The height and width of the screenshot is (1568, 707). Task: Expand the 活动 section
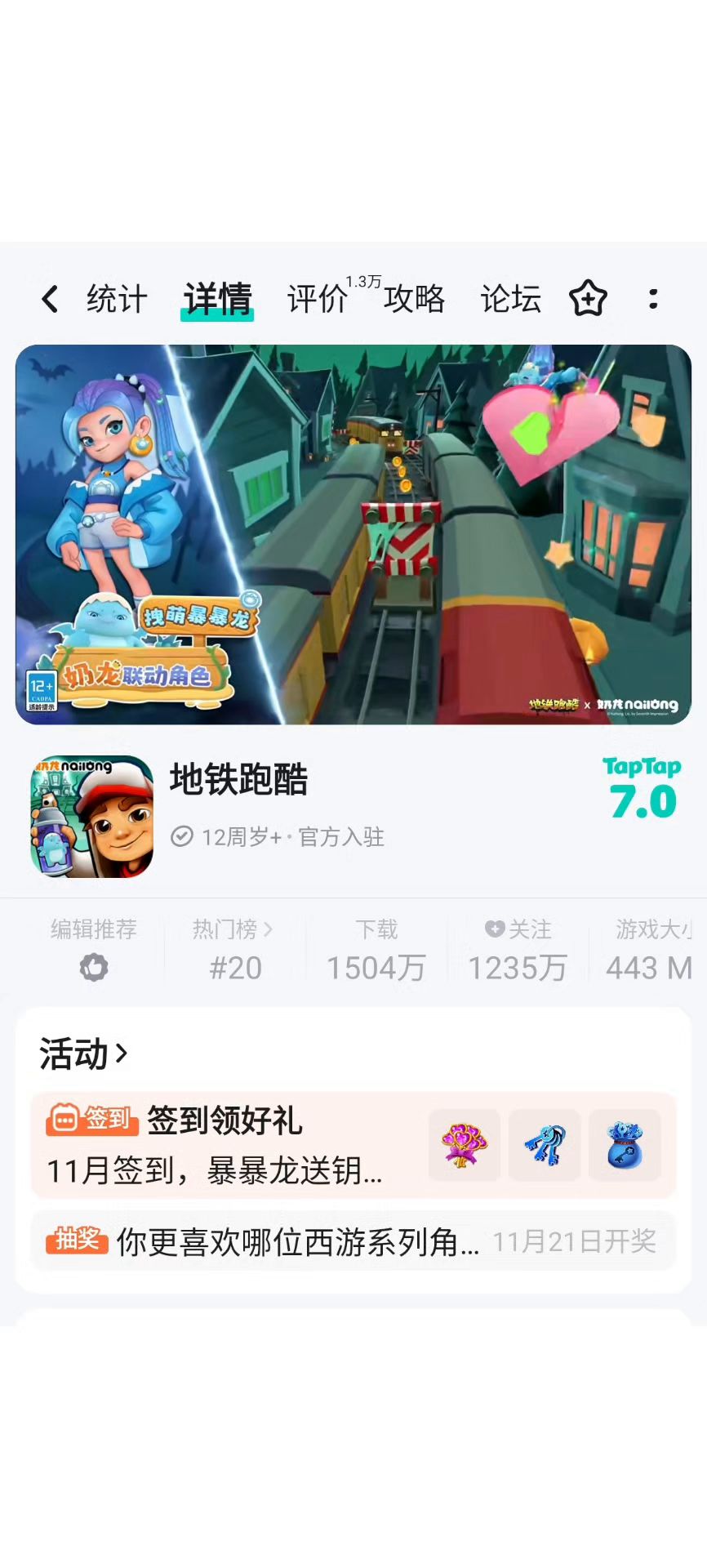tap(84, 1053)
